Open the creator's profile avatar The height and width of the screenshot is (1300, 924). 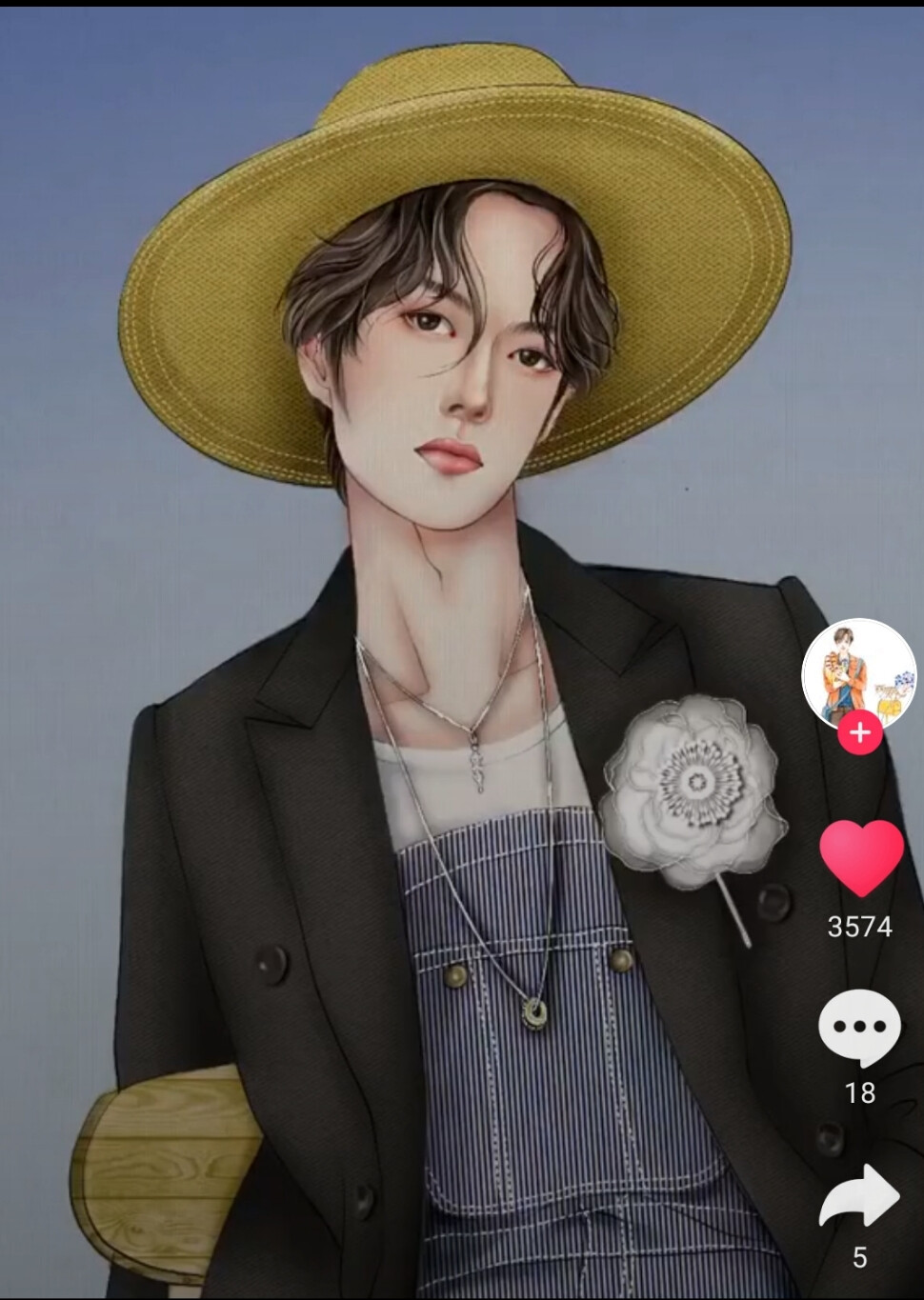pos(858,673)
